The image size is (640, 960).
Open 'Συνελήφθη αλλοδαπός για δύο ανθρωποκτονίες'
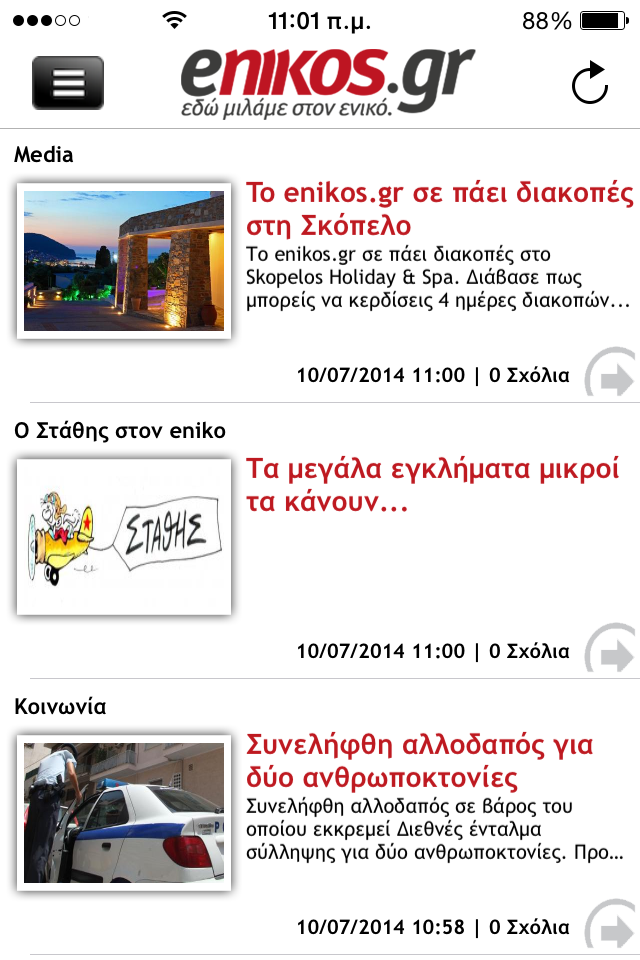click(420, 760)
